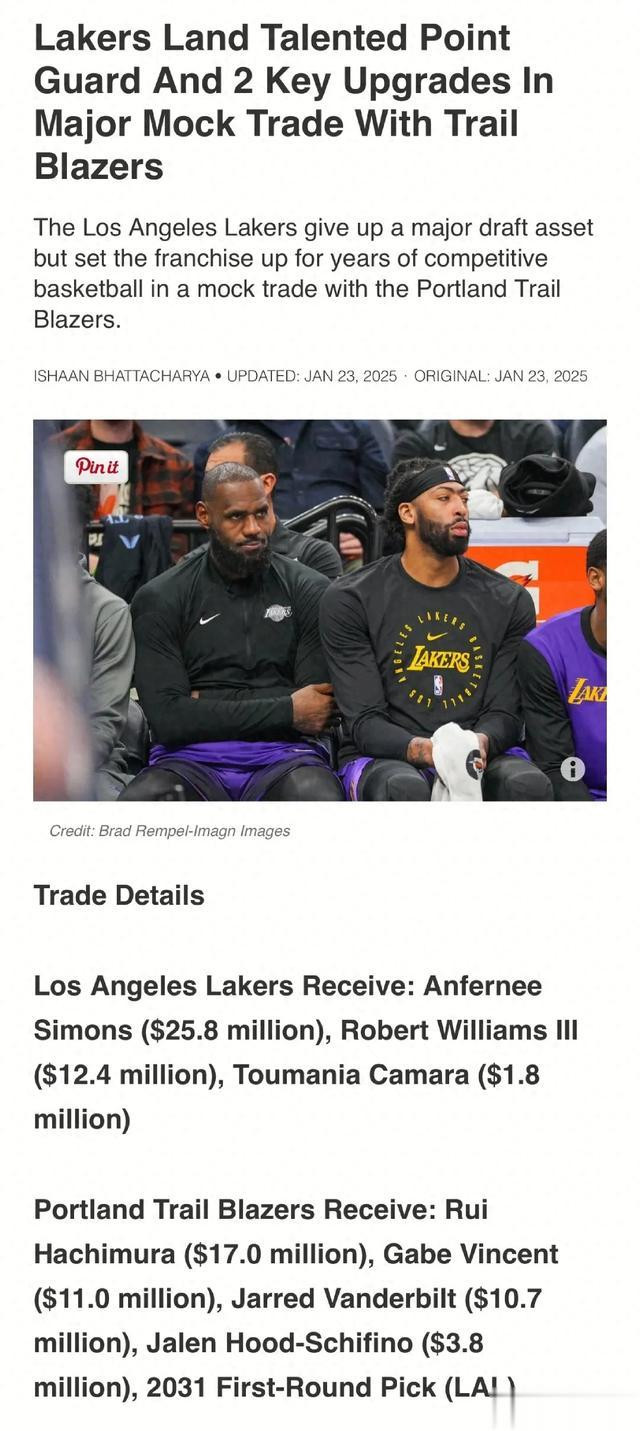
Task: Open the photo info icon
Action: click(x=572, y=768)
